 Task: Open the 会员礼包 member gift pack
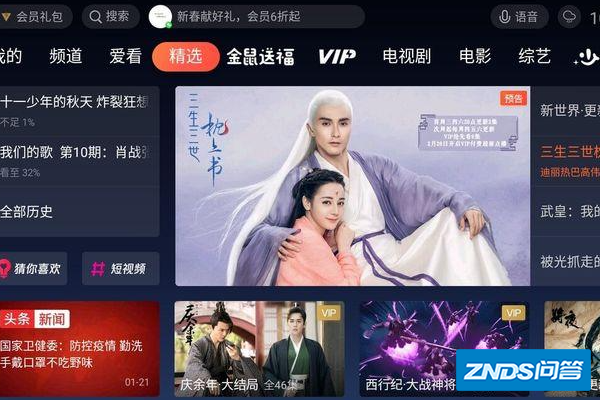36,16
